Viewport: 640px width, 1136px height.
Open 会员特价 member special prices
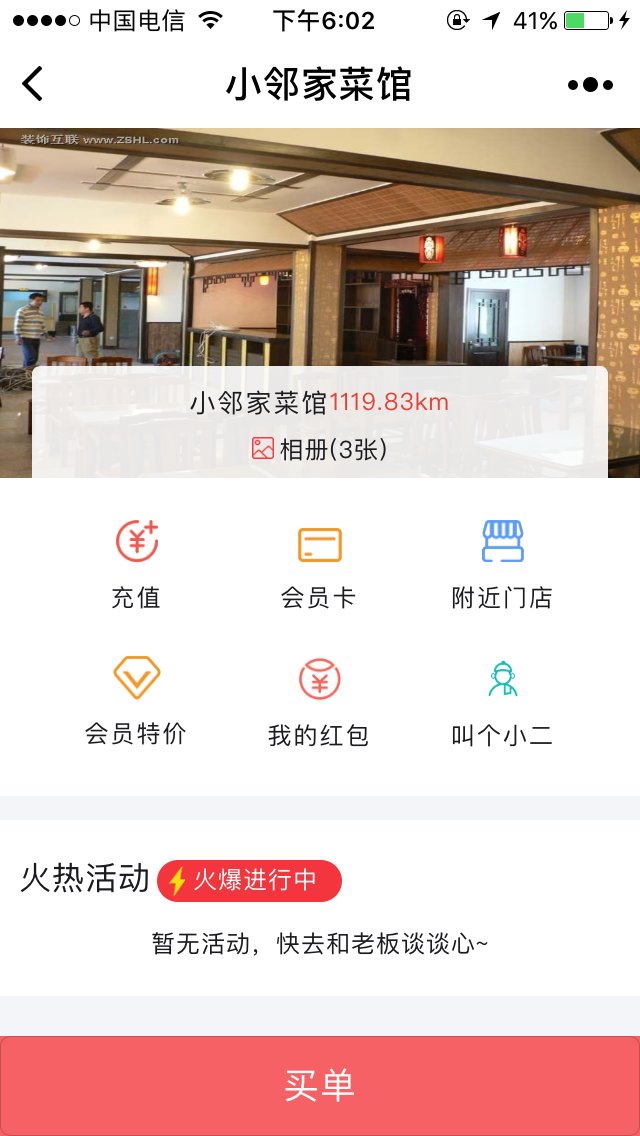click(136, 701)
